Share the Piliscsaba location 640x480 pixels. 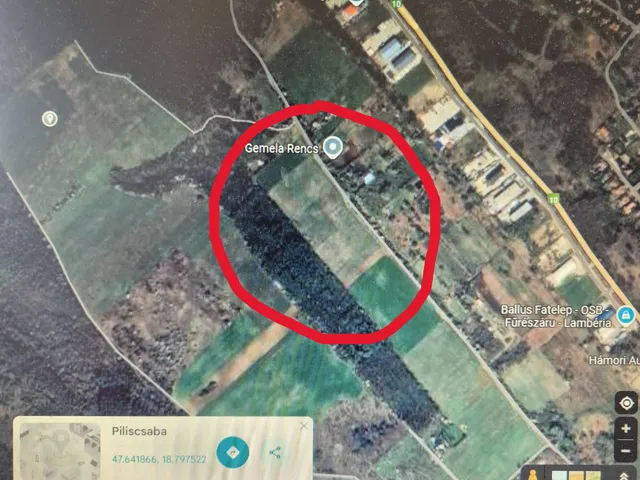click(x=275, y=452)
